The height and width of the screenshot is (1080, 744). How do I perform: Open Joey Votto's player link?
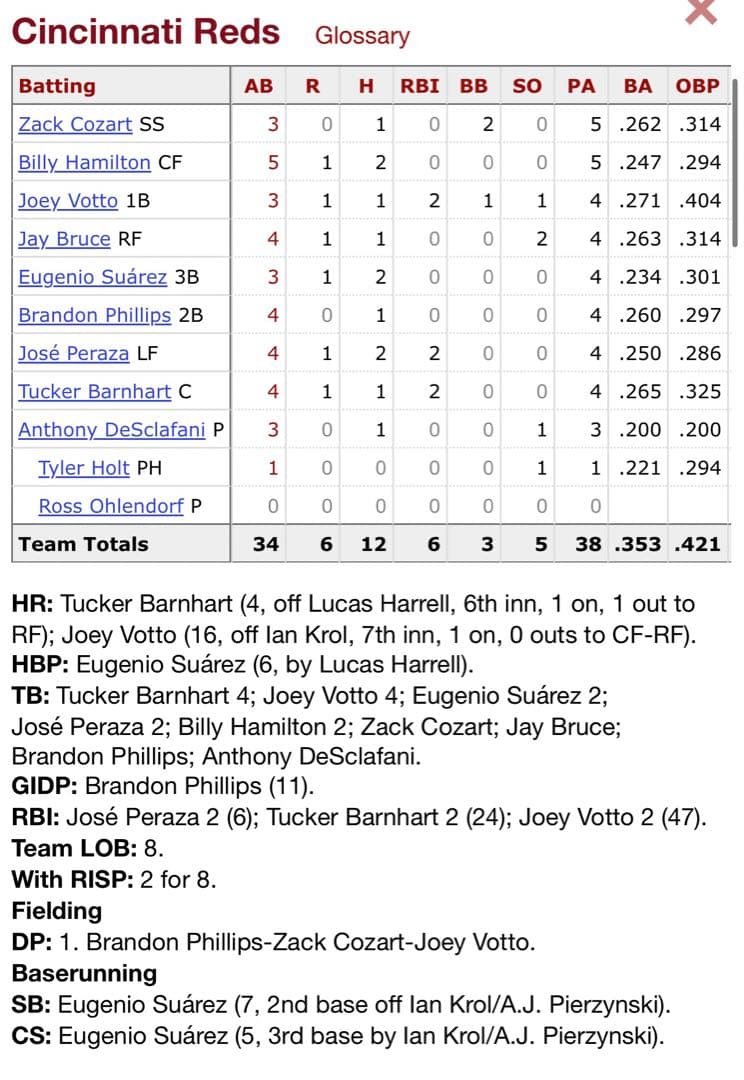68,201
